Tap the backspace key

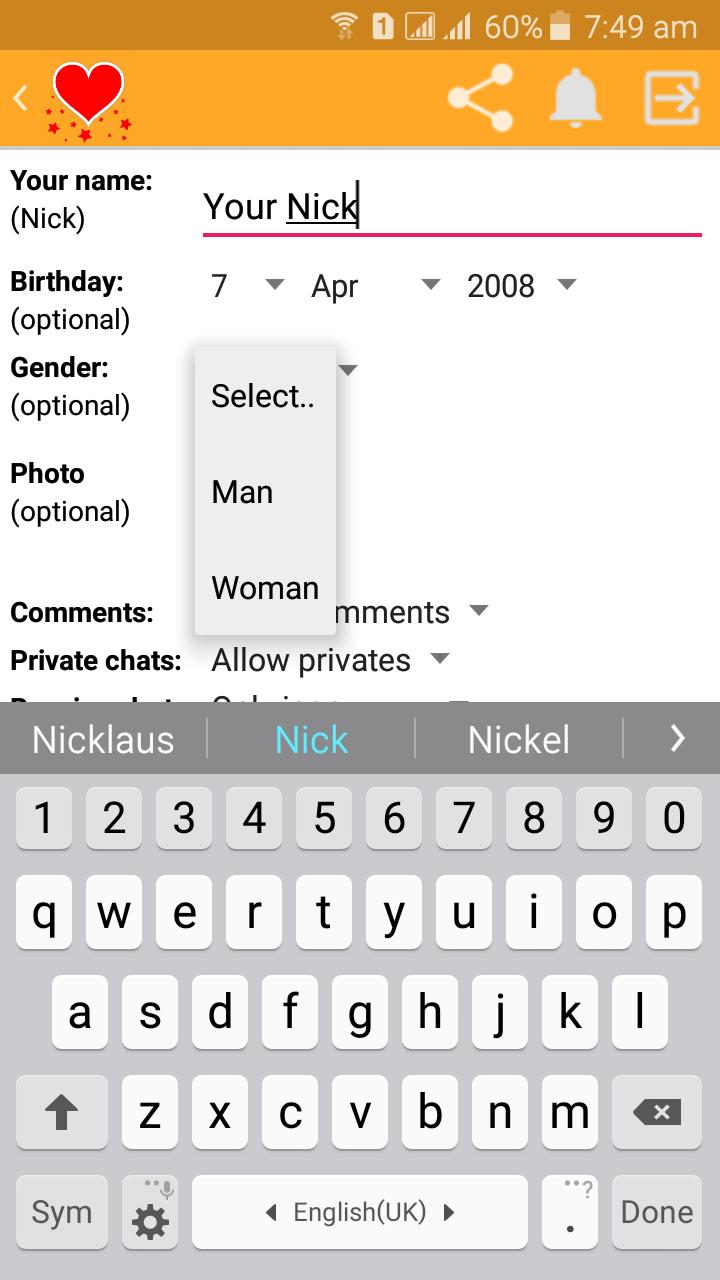pos(655,1112)
